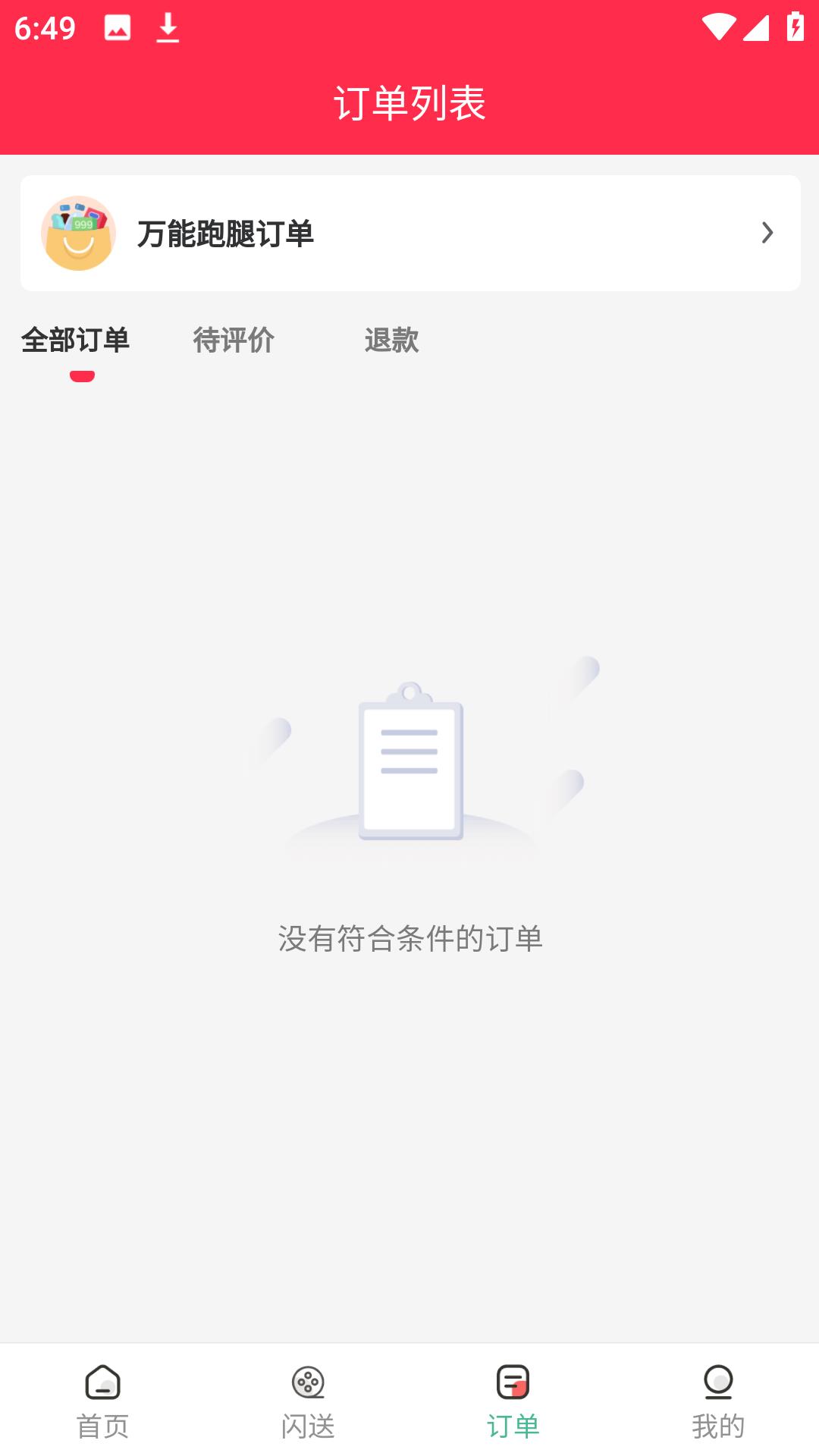The width and height of the screenshot is (819, 1456).
Task: Switch to the 待评价 tab
Action: 234,340
